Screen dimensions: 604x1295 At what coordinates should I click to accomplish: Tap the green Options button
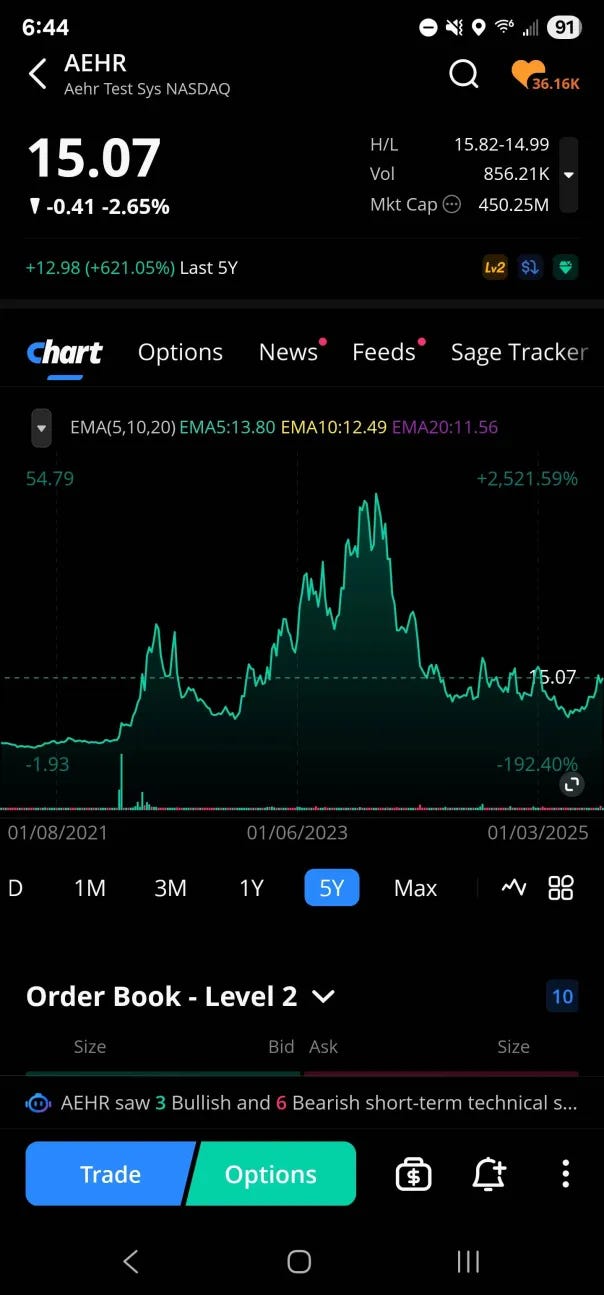(271, 1174)
